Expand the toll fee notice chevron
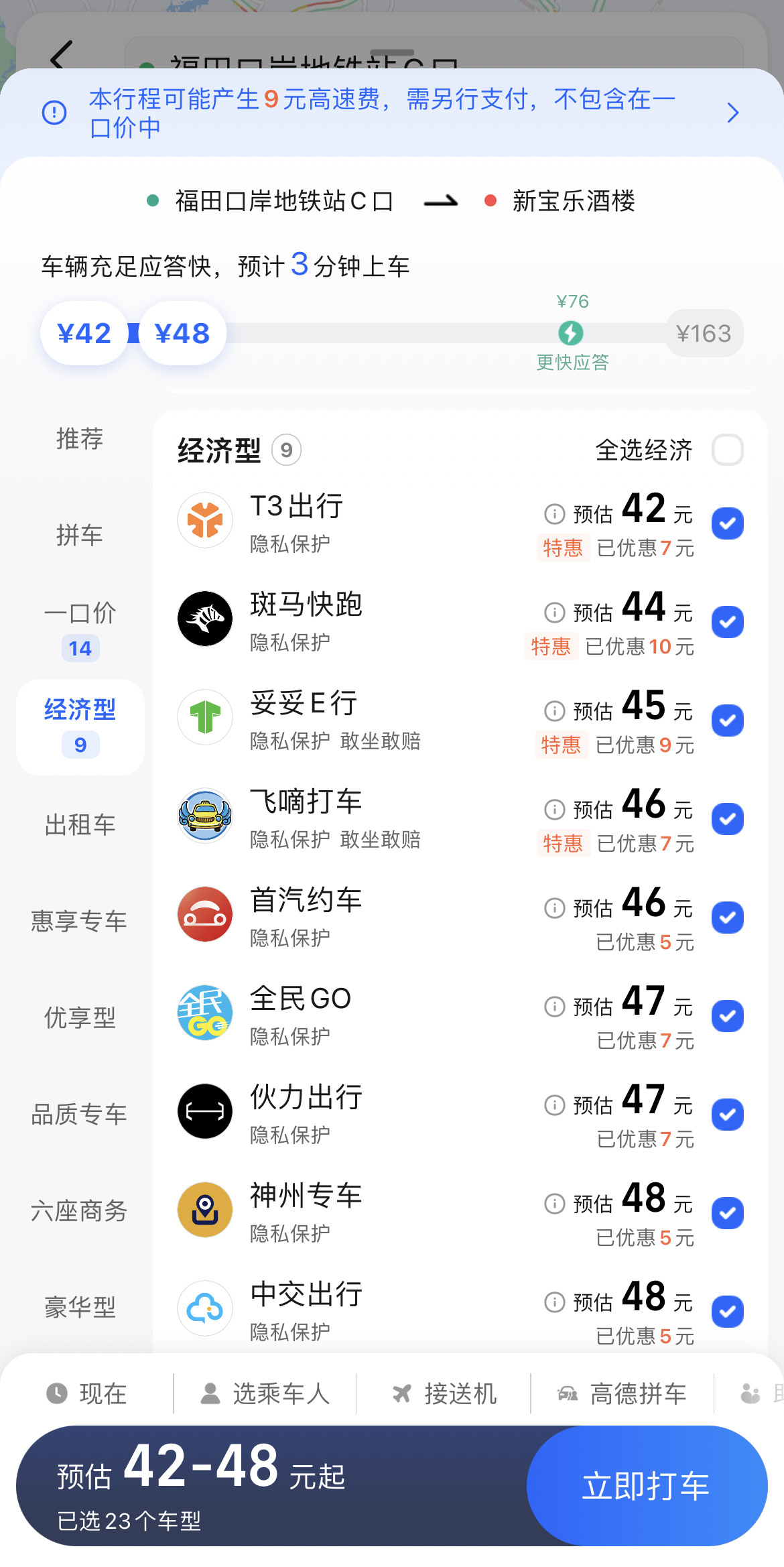The height and width of the screenshot is (1567, 784). click(732, 113)
